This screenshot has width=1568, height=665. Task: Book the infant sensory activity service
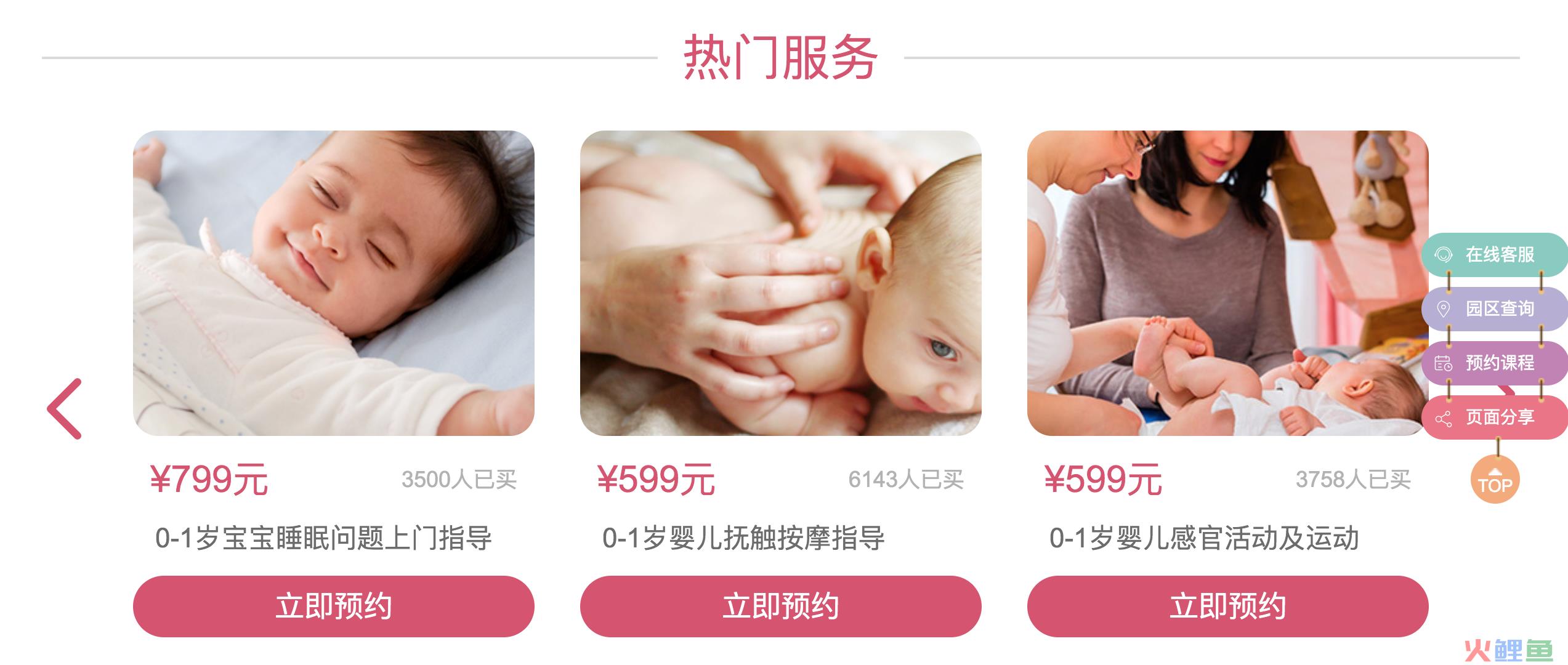click(x=1227, y=606)
